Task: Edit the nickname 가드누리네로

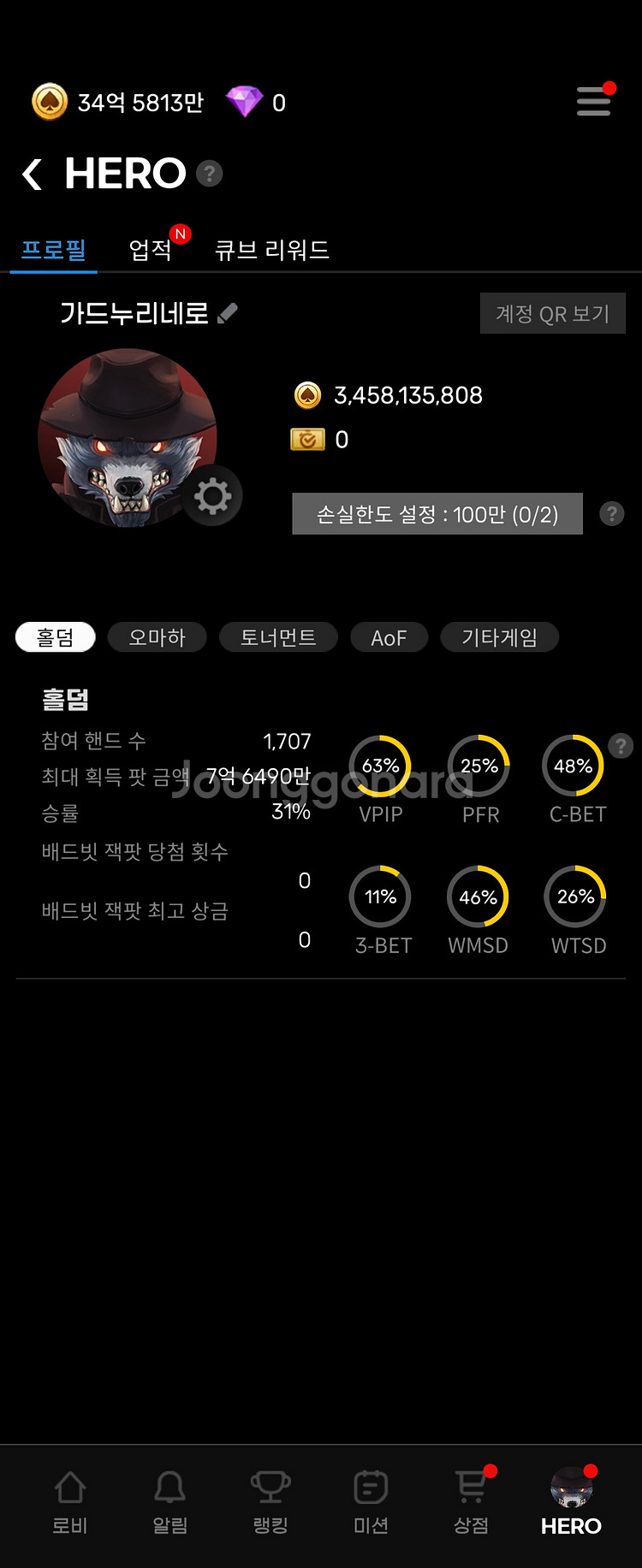Action: point(228,314)
